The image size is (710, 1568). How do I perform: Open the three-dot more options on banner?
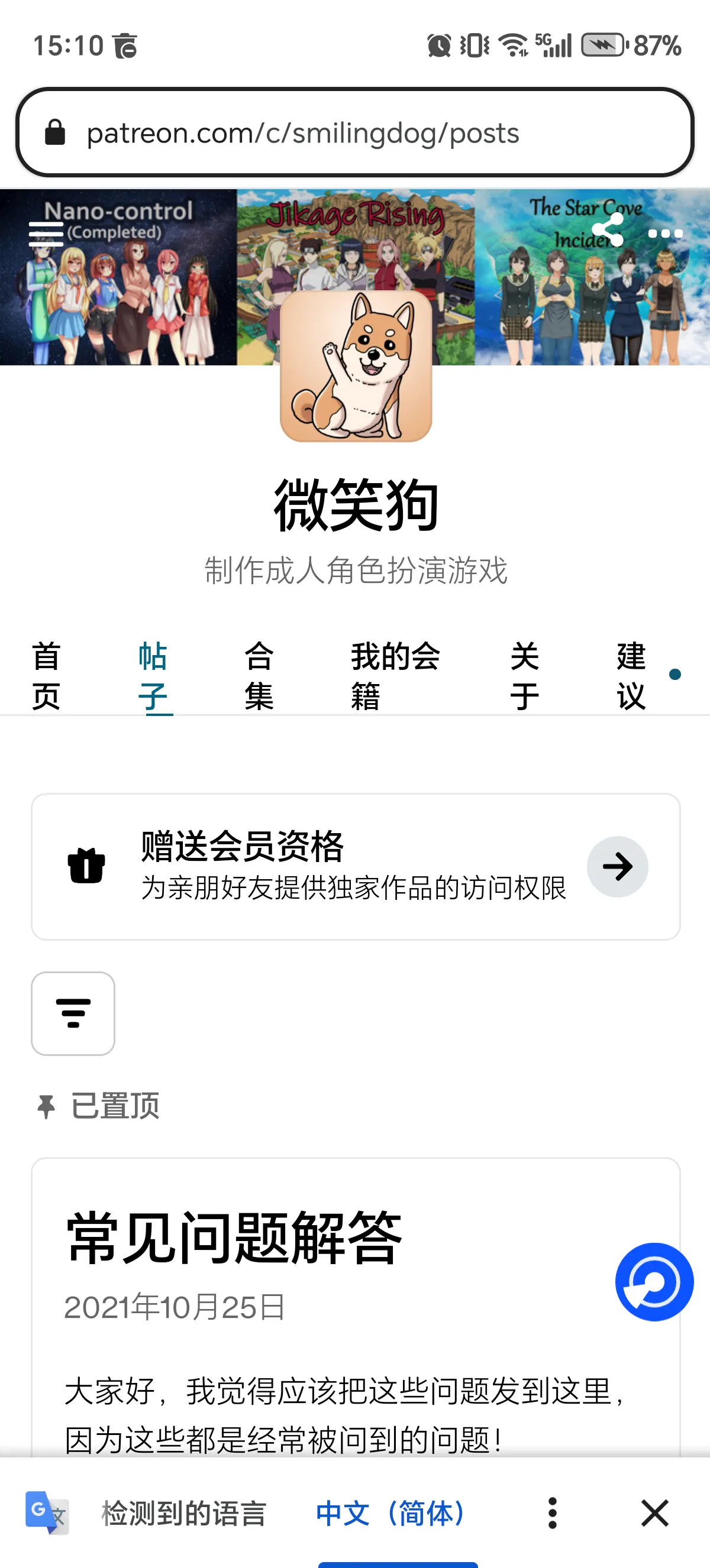tap(665, 233)
